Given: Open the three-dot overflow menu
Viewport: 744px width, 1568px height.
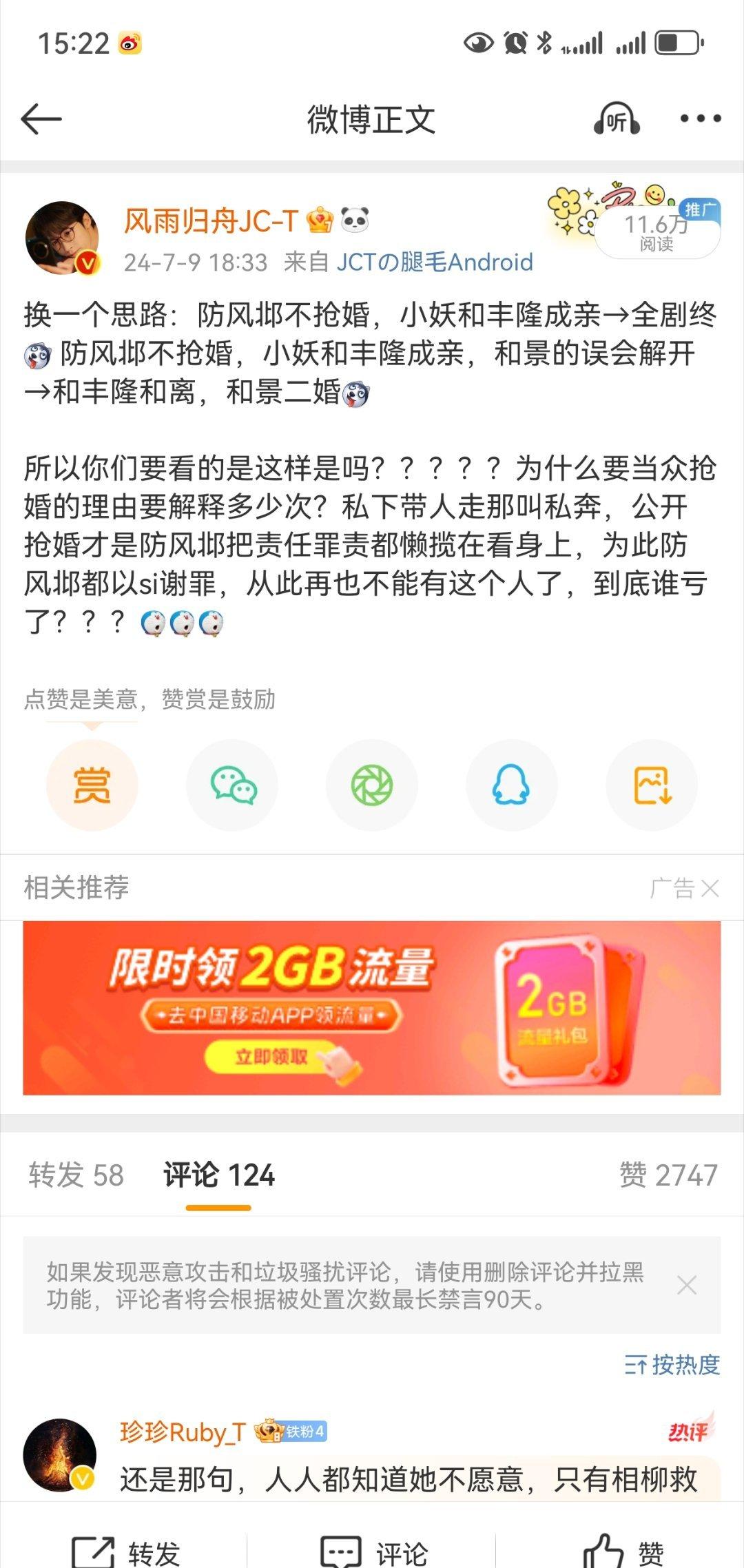Looking at the screenshot, I should 701,119.
